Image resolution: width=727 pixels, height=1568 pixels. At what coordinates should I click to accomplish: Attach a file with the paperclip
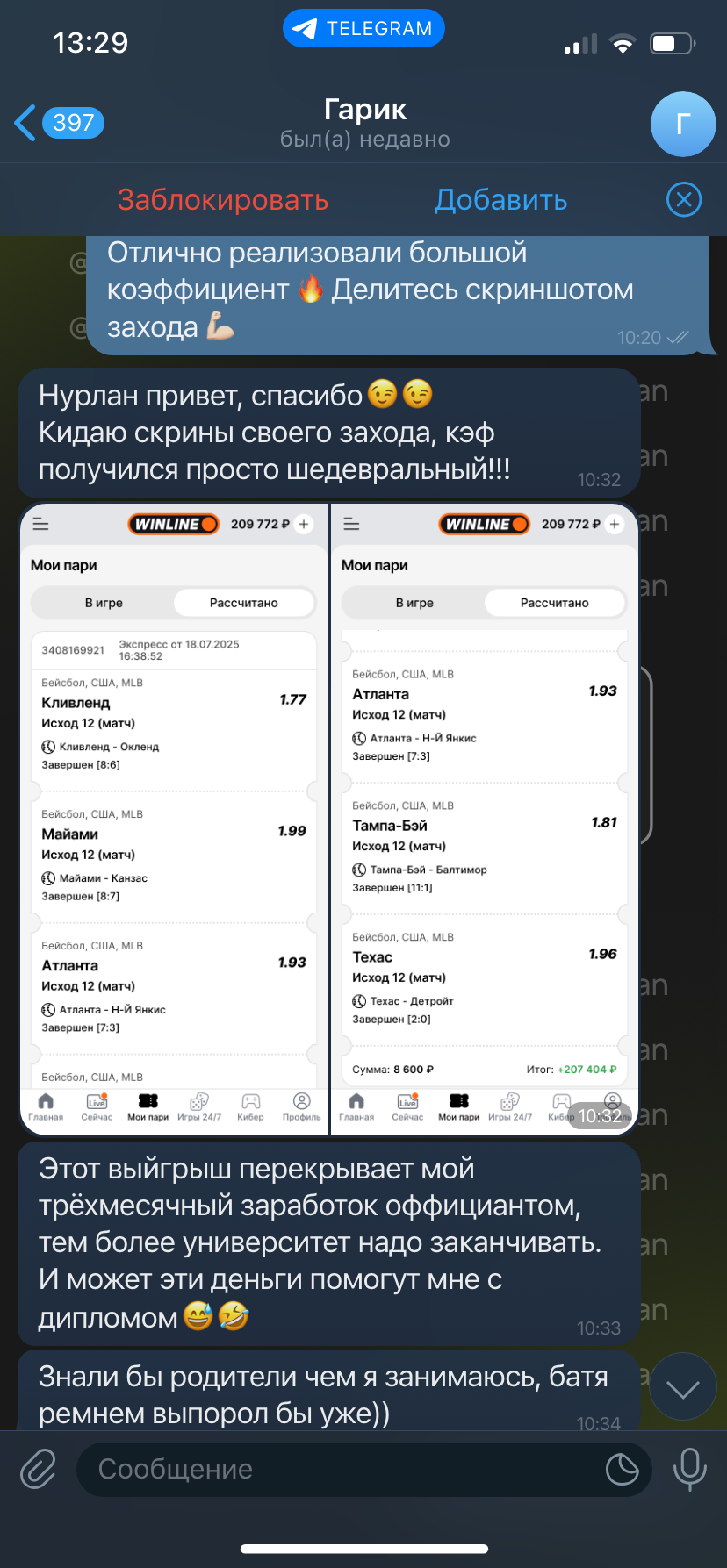click(38, 1469)
